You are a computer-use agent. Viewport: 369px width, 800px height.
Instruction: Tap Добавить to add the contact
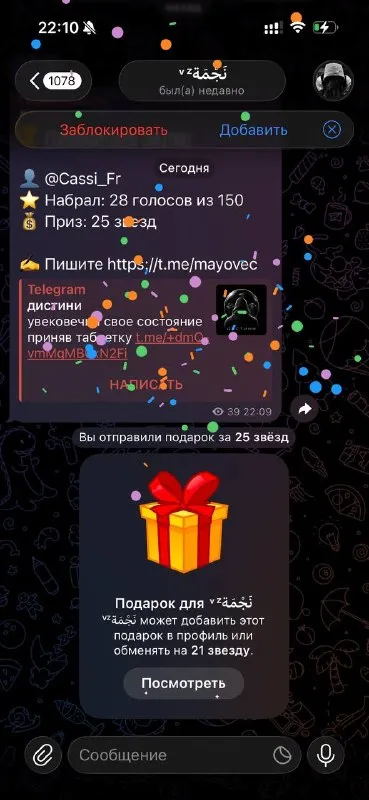[x=253, y=130]
